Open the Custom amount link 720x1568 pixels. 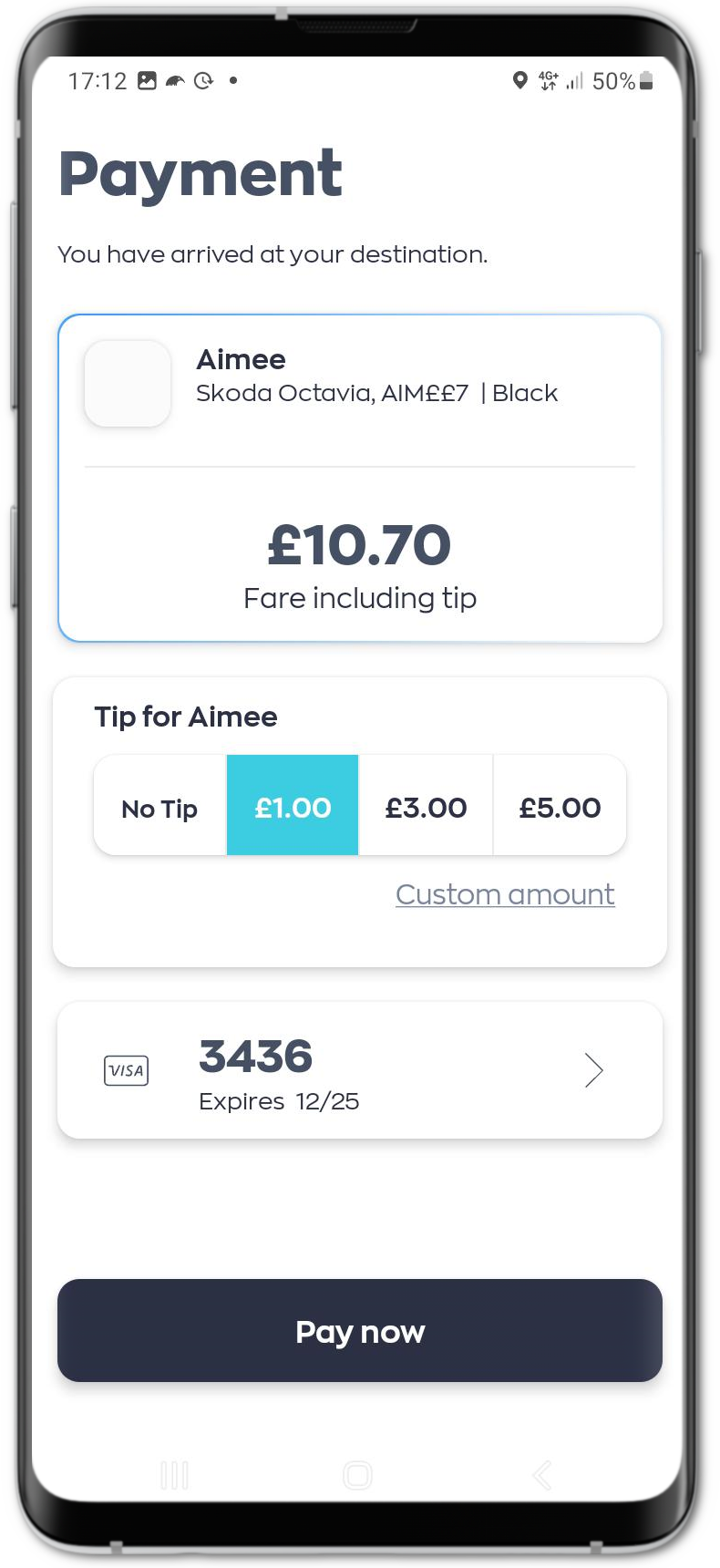pos(505,894)
